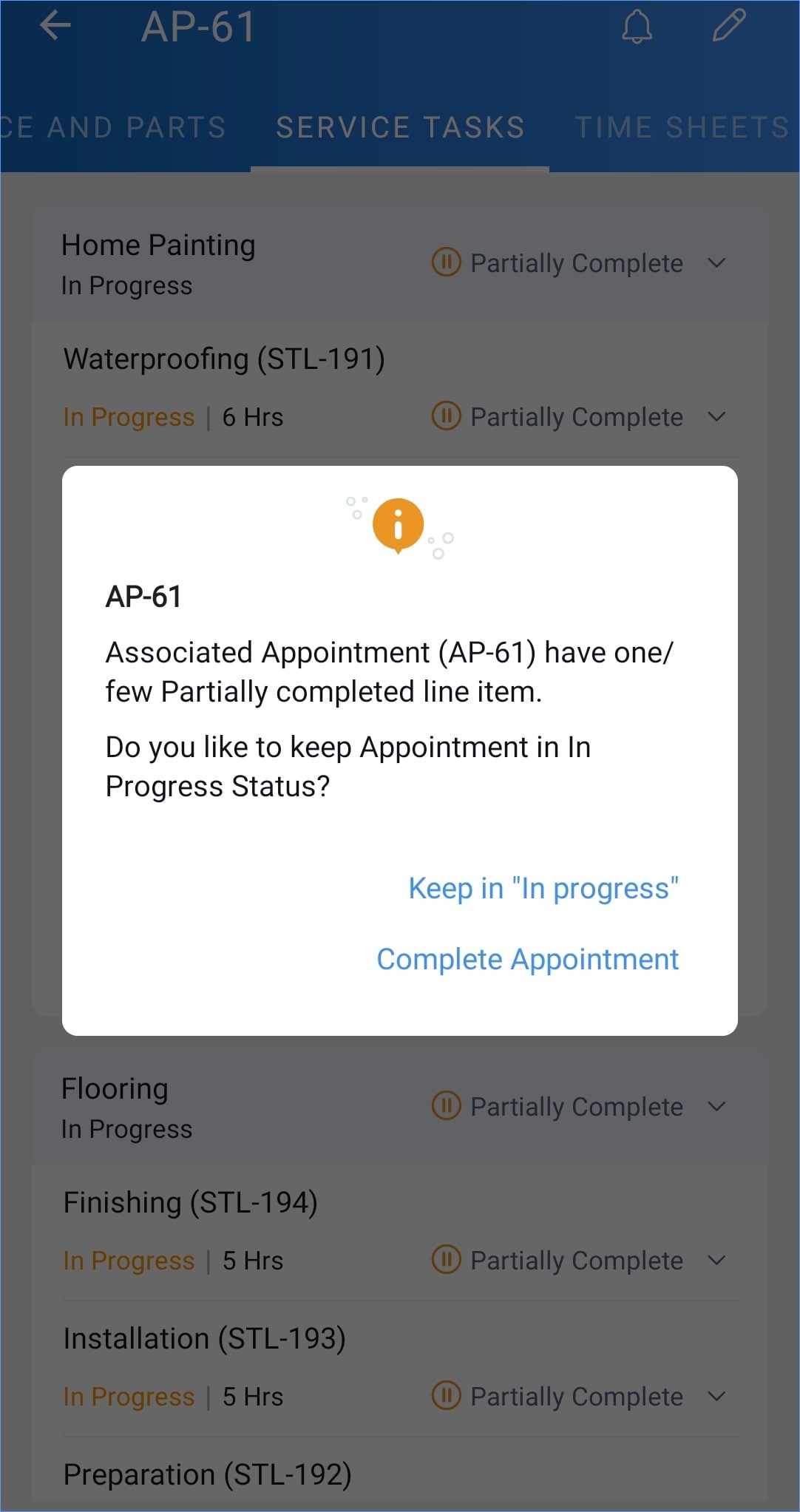The height and width of the screenshot is (1512, 800).
Task: Open Installation (STL-193) status dropdown
Action: pyautogui.click(x=579, y=1397)
